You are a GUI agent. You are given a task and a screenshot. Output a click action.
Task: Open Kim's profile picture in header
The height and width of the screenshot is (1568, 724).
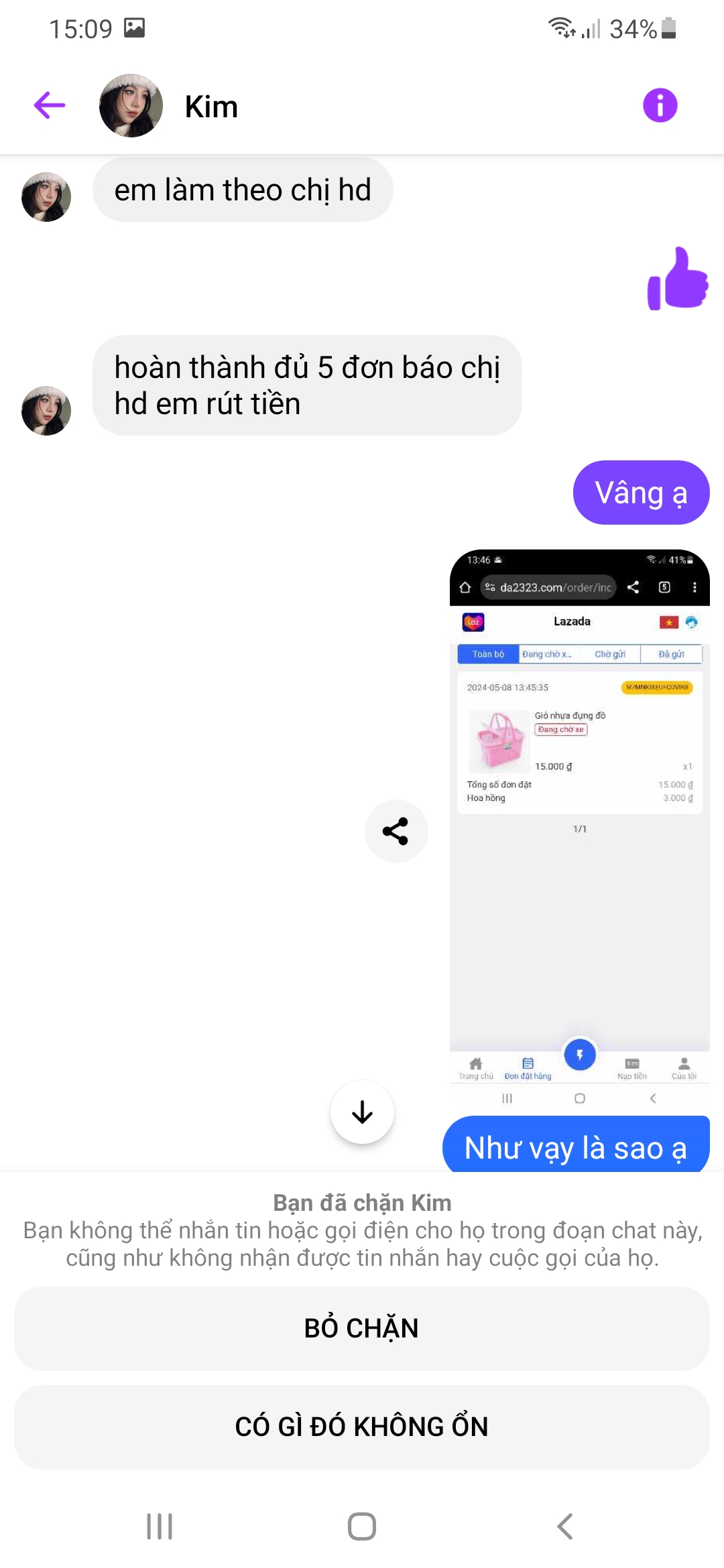(x=131, y=106)
